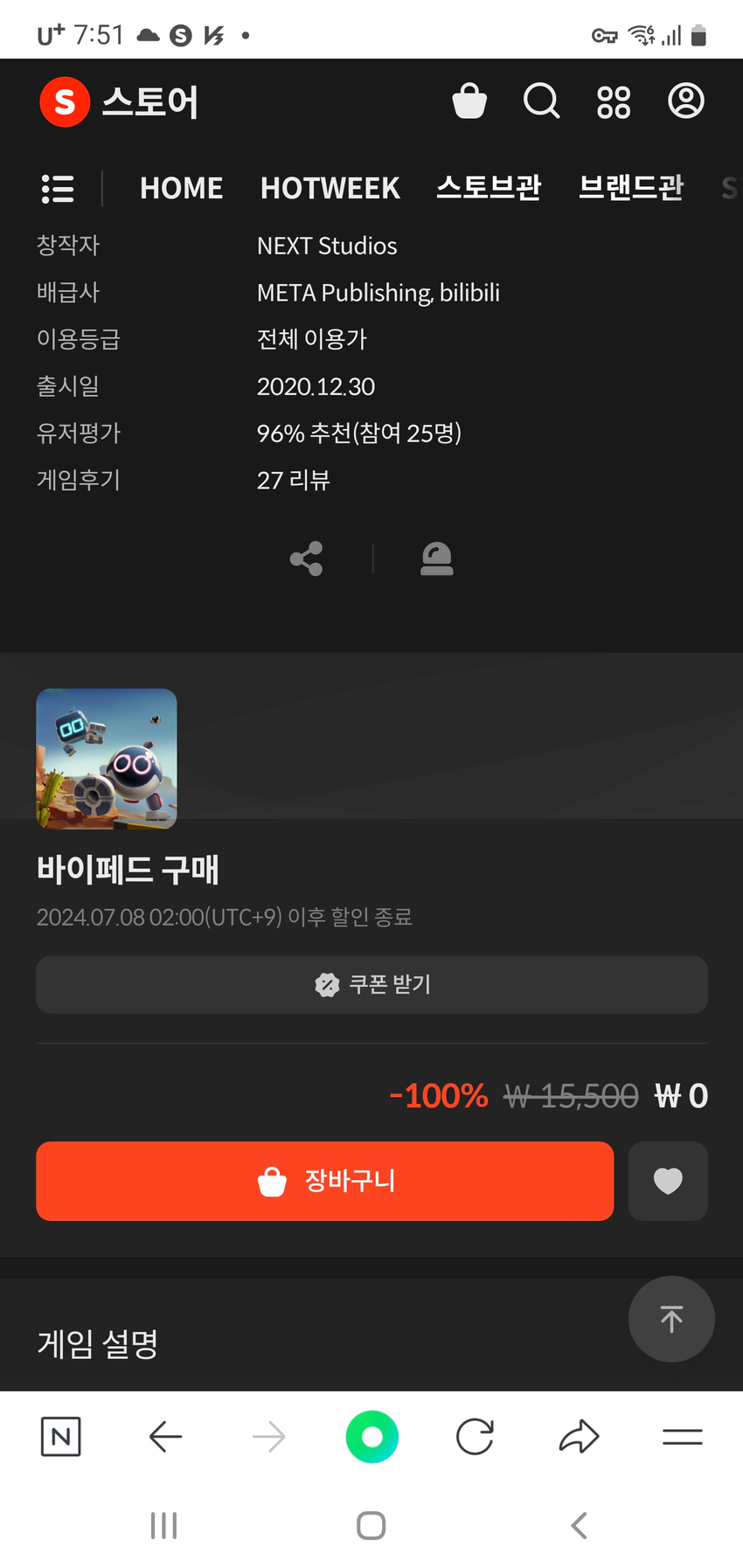The image size is (743, 1568).
Task: Switch to the 스토브관 tab
Action: tap(489, 189)
